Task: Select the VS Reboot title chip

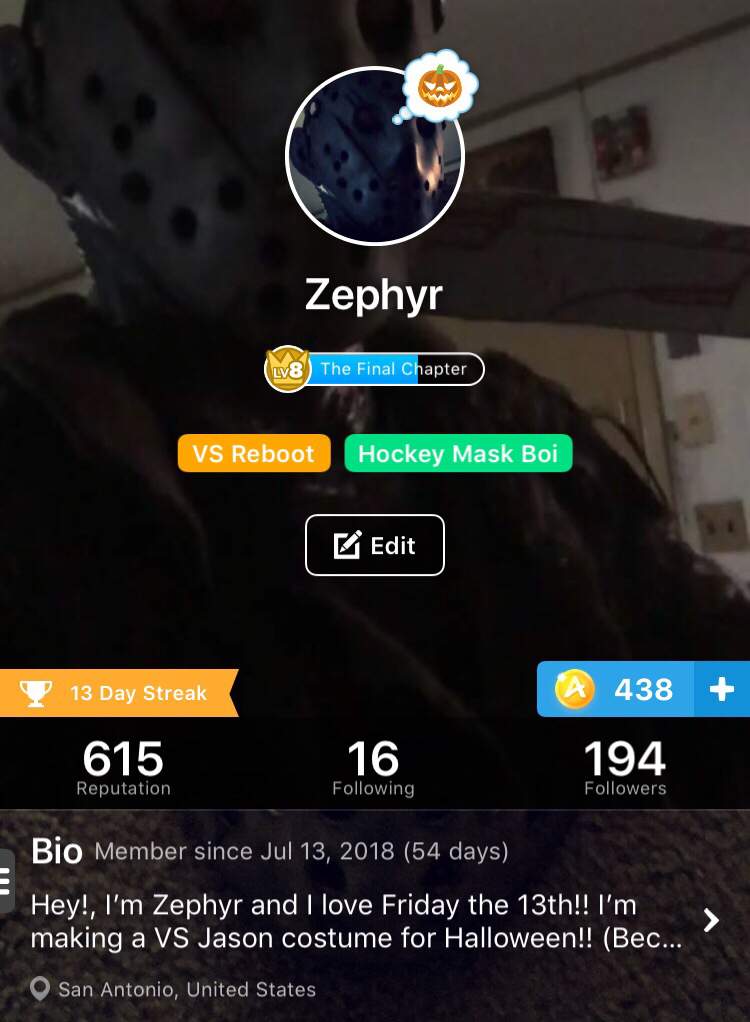Action: click(x=253, y=453)
